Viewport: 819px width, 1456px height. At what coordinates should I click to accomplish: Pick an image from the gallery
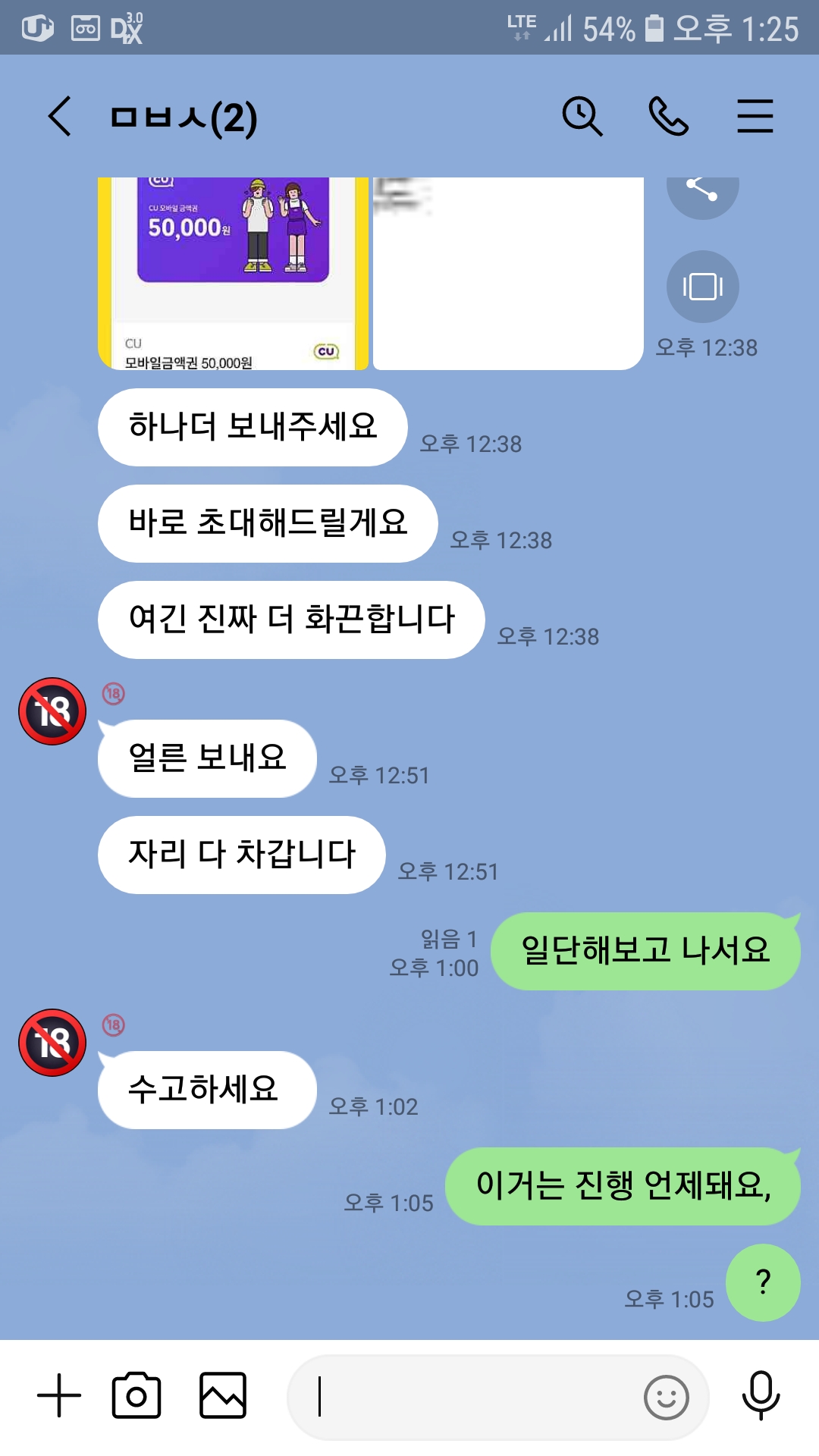click(223, 1395)
